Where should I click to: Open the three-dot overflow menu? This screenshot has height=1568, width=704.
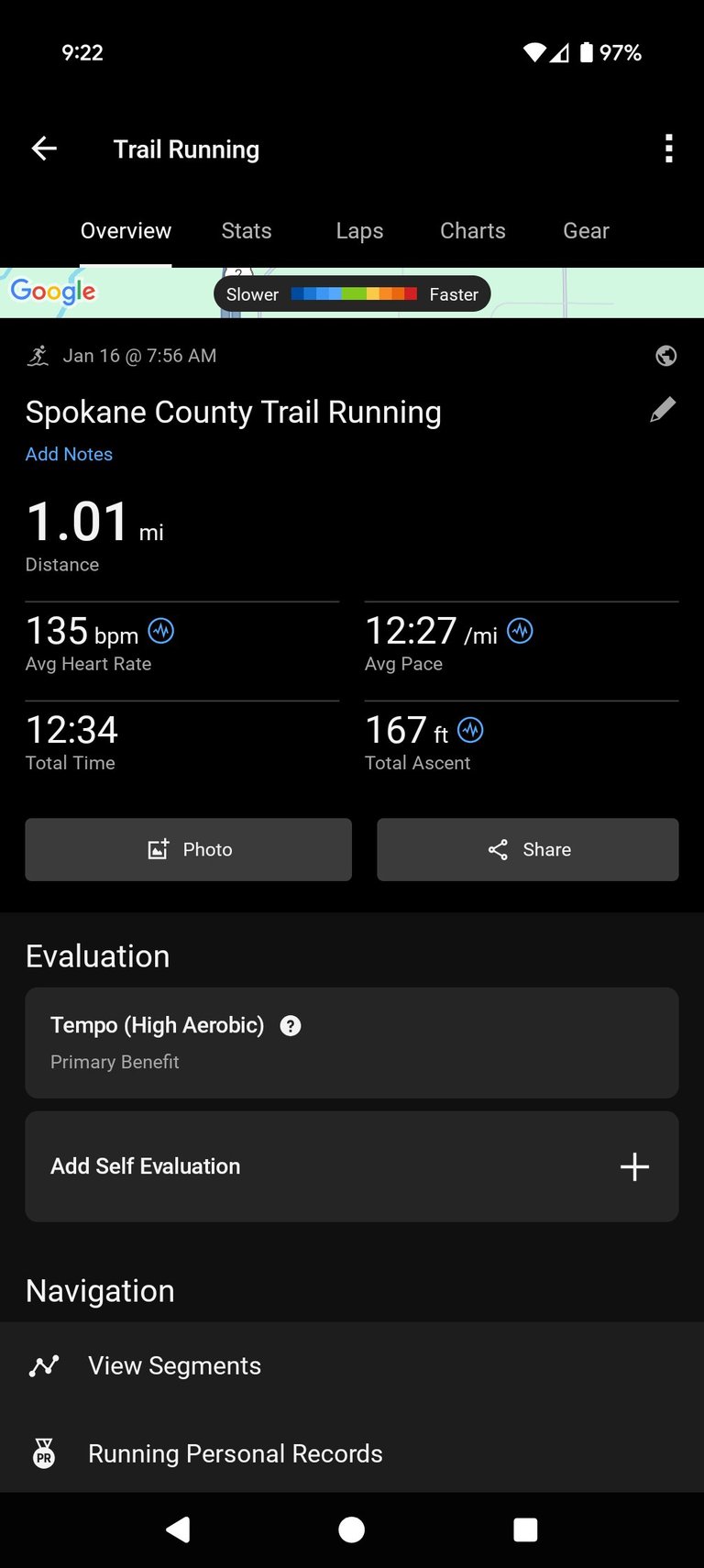[x=668, y=149]
